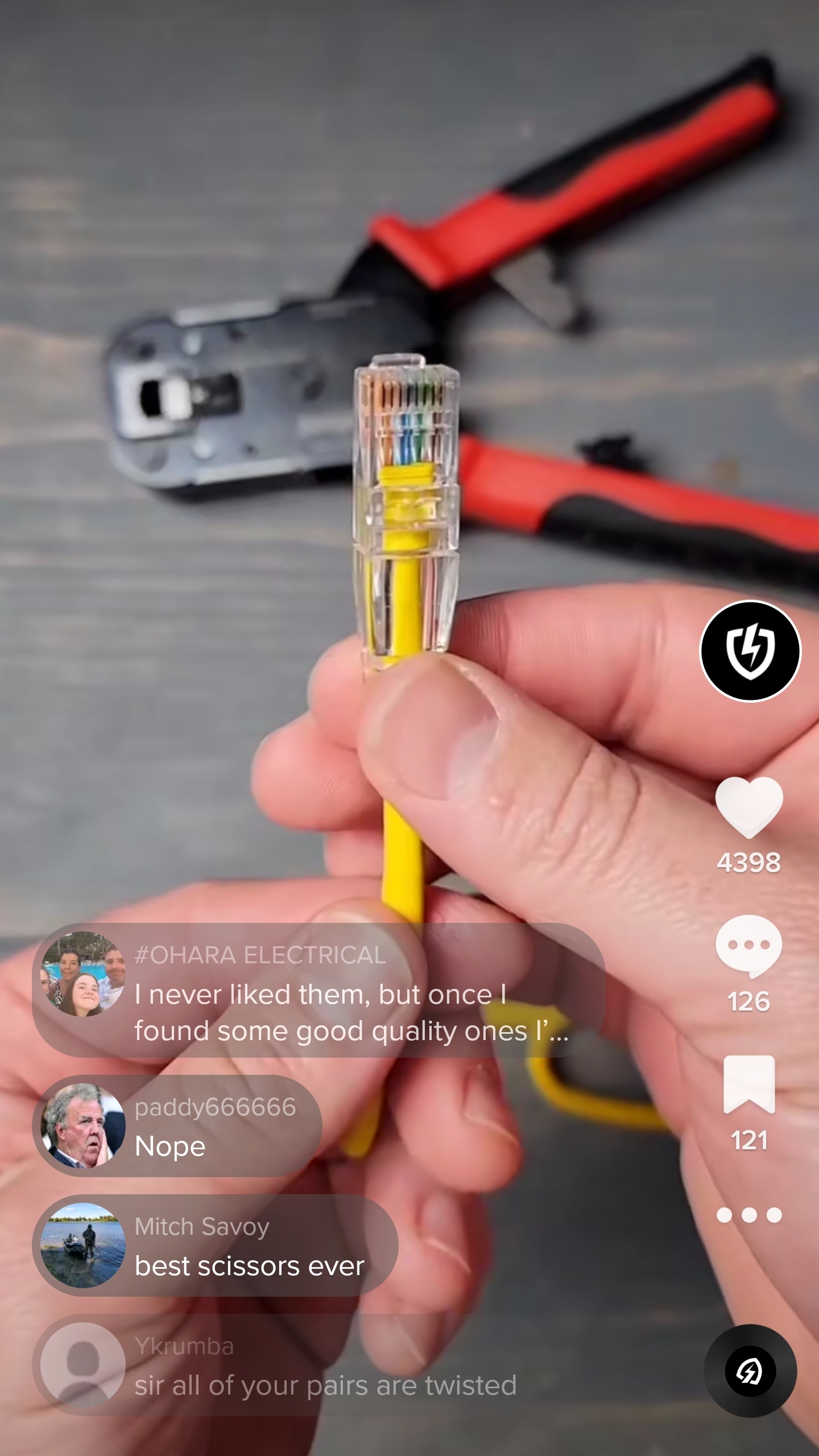
Task: Open the creator's profile avatar
Action: [x=750, y=650]
